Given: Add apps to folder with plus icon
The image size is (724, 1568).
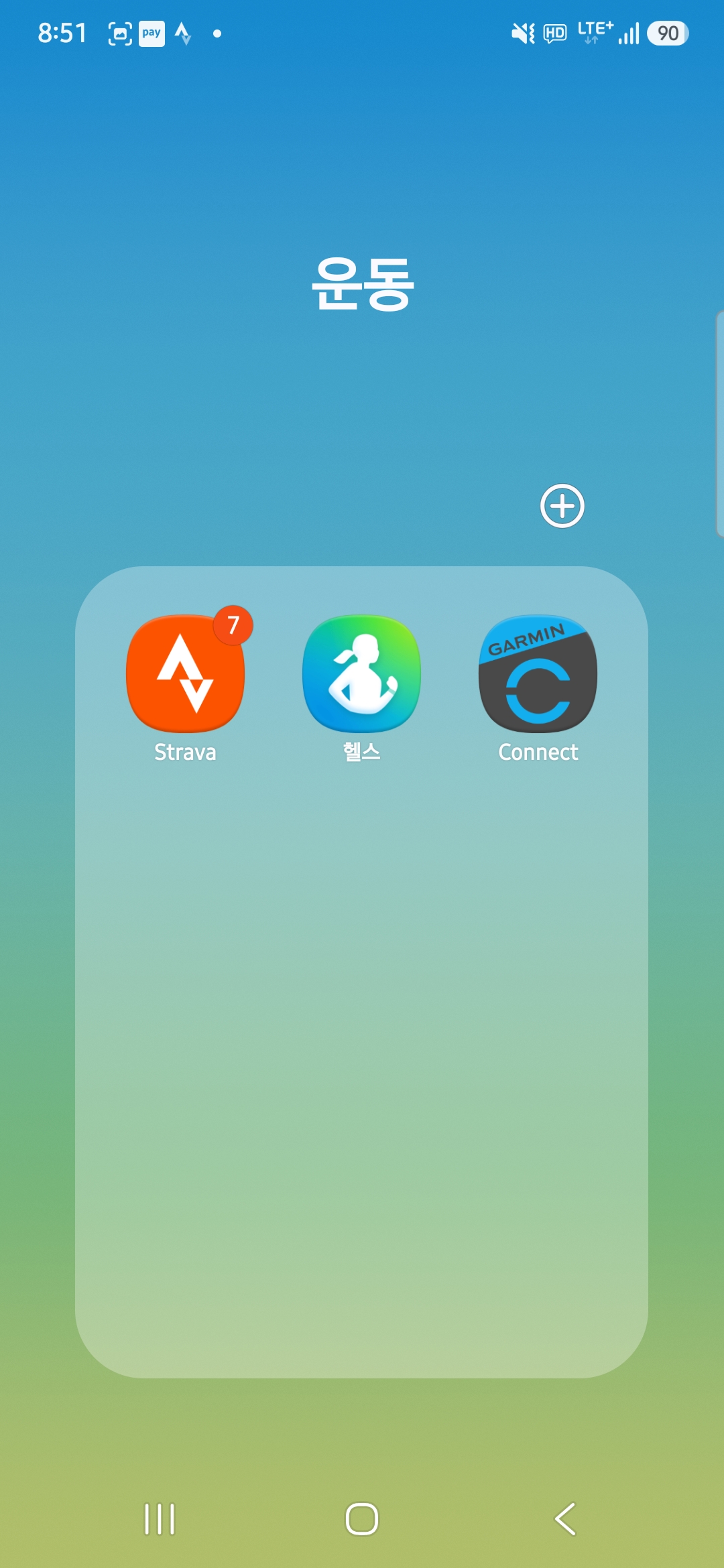Looking at the screenshot, I should [x=562, y=506].
